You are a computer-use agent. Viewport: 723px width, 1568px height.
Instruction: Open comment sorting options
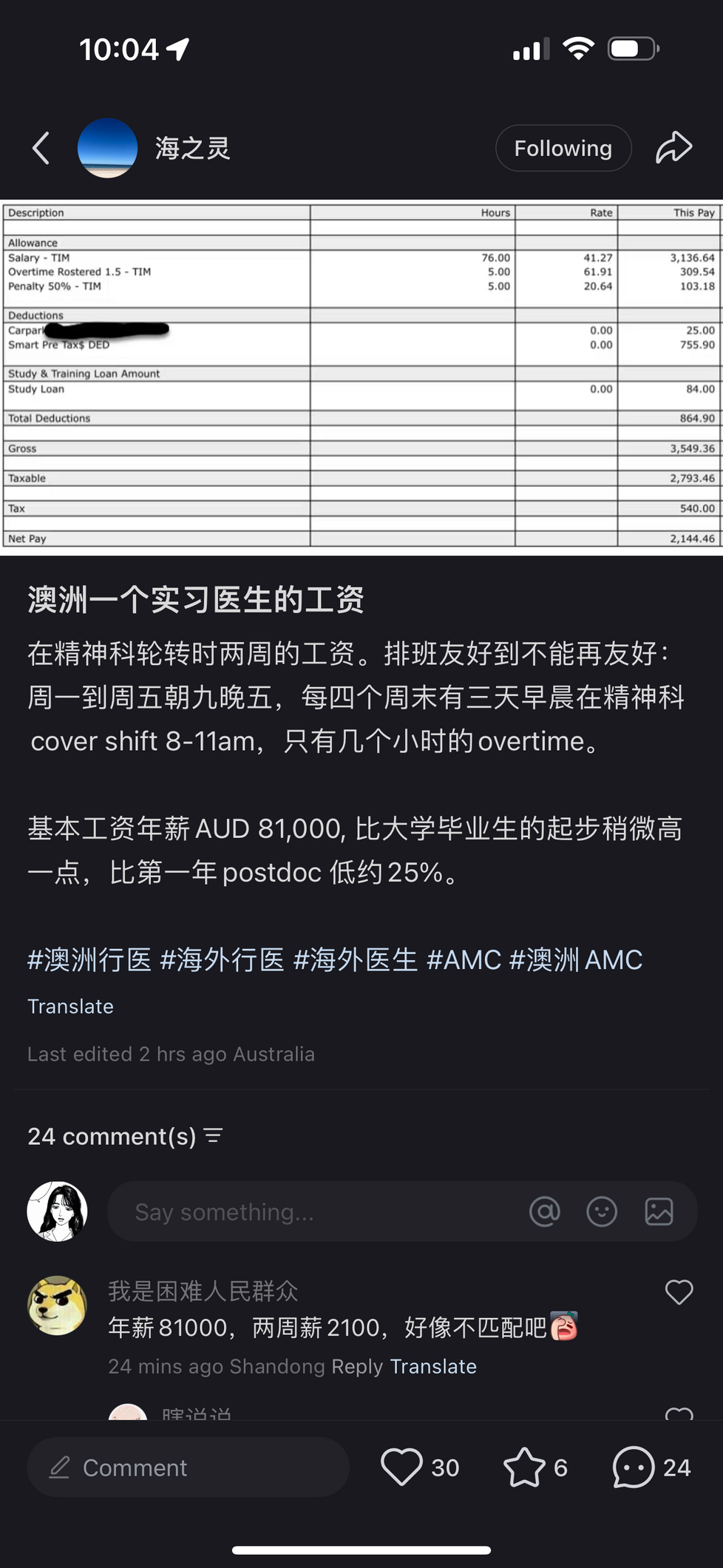(214, 1136)
